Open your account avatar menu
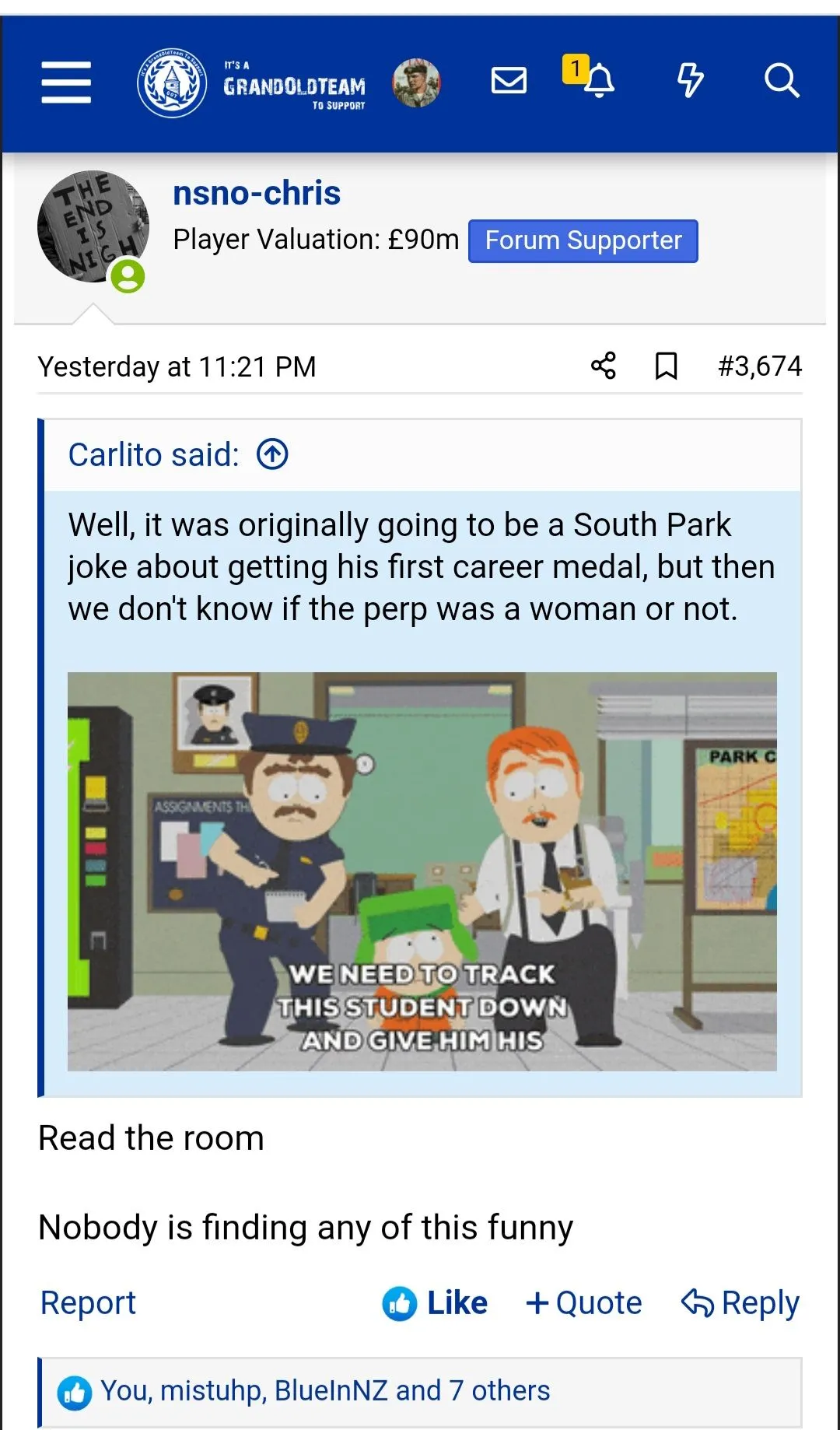 416,82
